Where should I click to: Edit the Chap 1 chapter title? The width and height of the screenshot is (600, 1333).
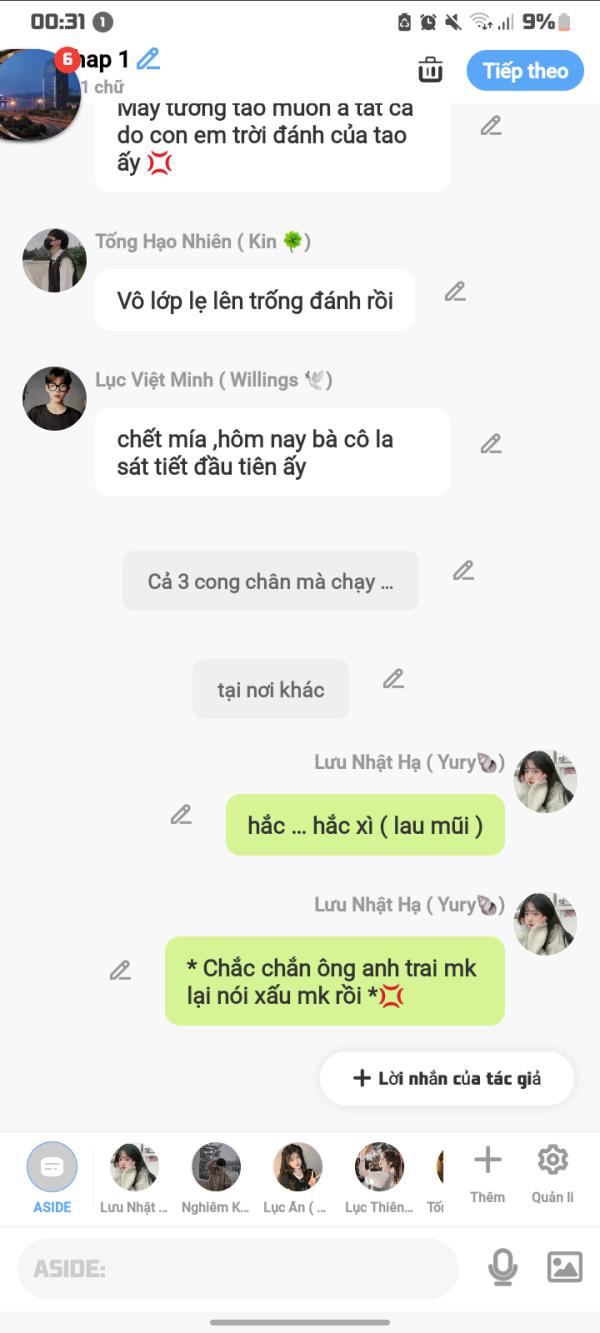148,59
